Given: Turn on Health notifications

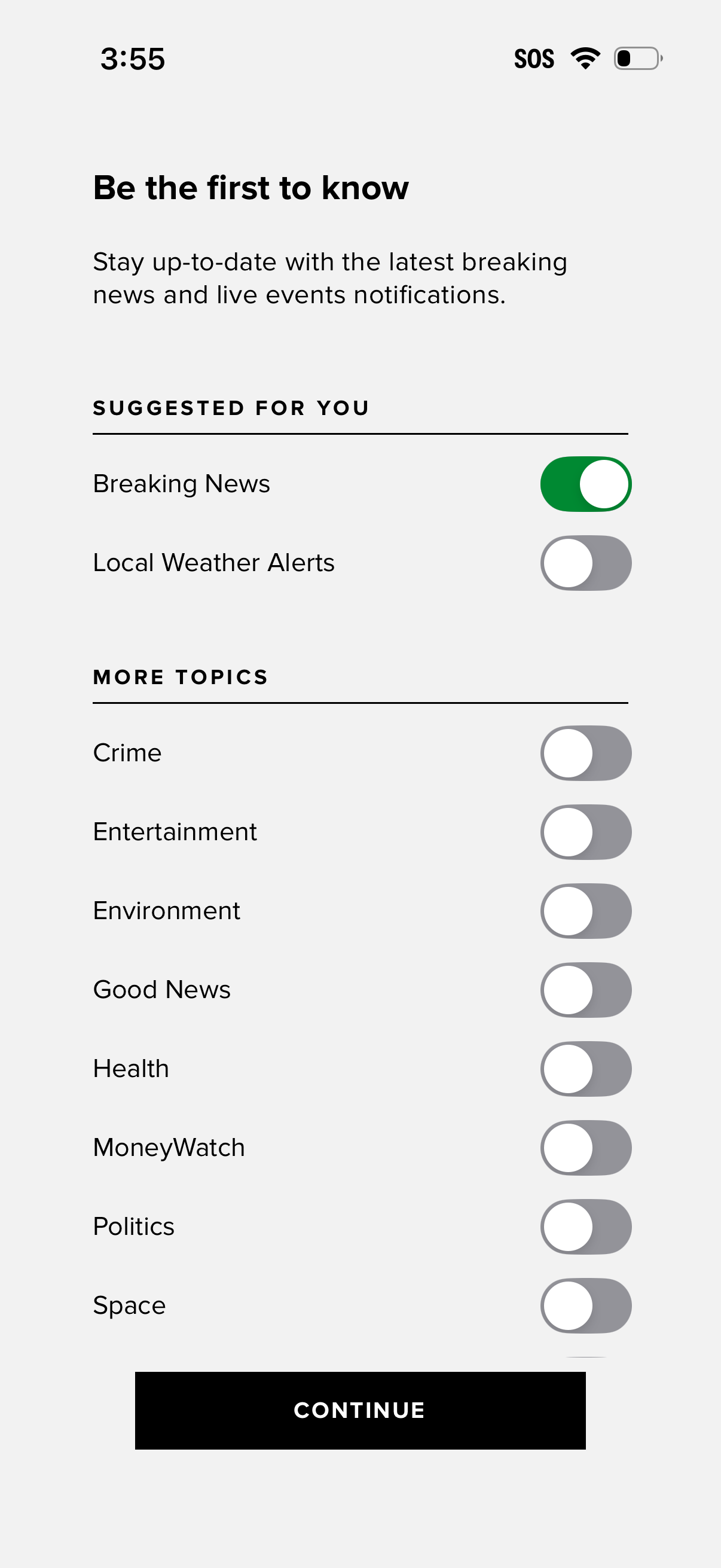Looking at the screenshot, I should point(585,1068).
